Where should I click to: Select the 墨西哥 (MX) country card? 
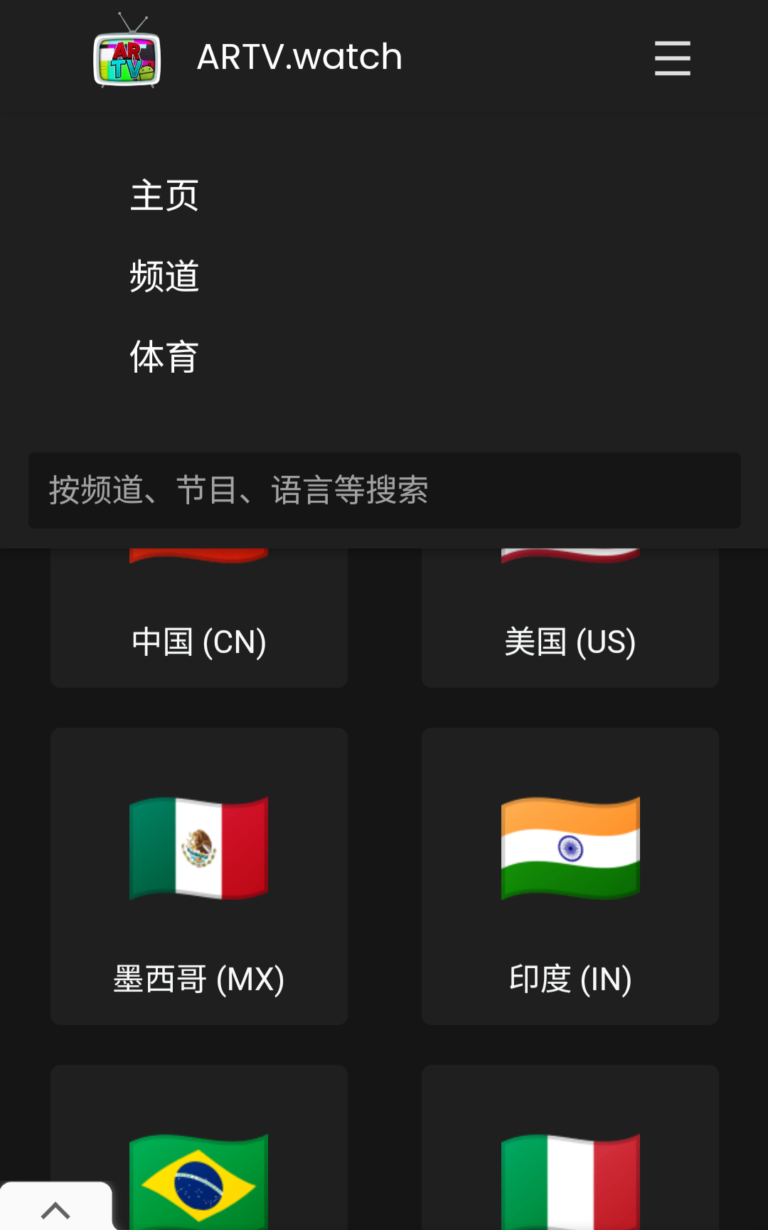pyautogui.click(x=198, y=877)
